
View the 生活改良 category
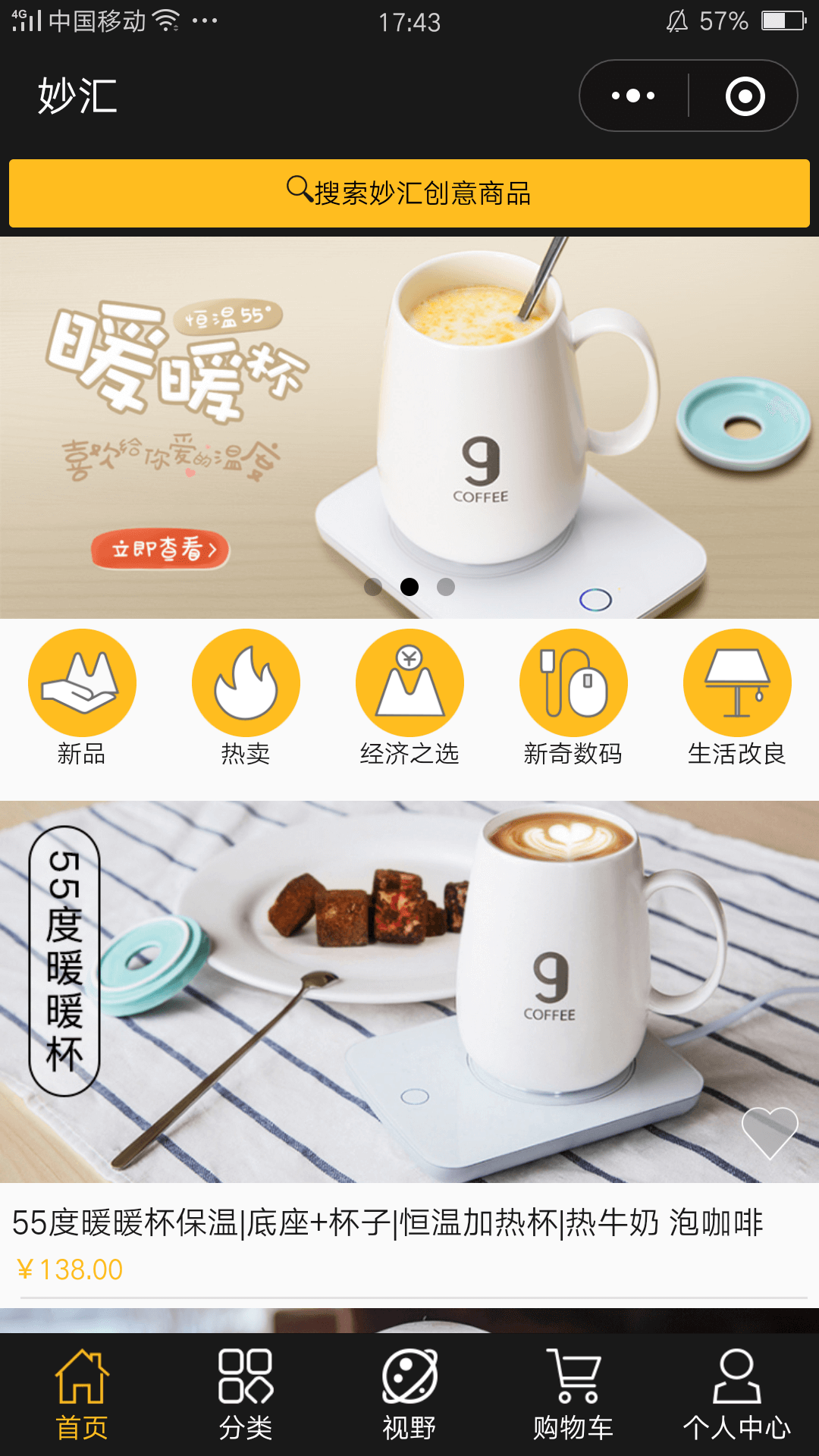737,698
